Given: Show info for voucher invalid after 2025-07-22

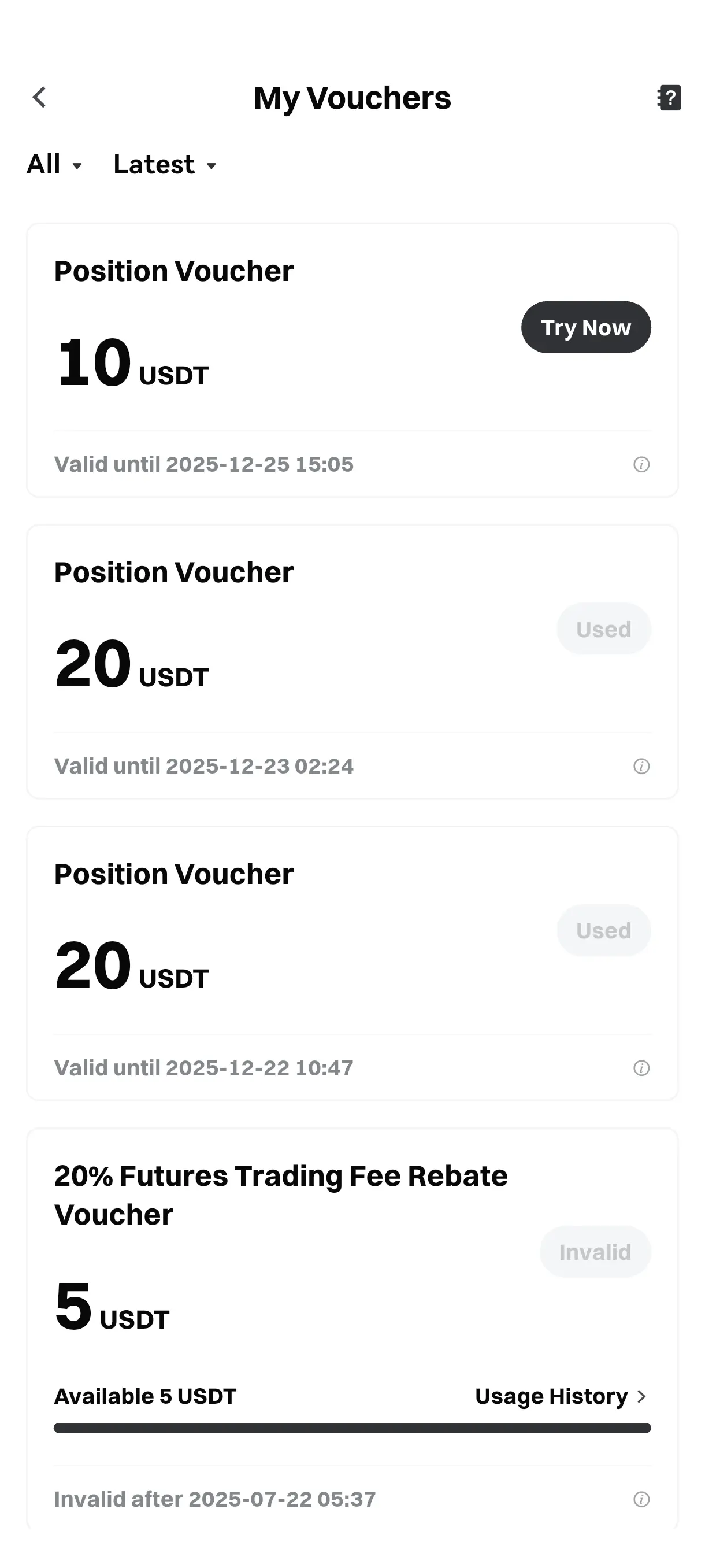Looking at the screenshot, I should tap(641, 1499).
